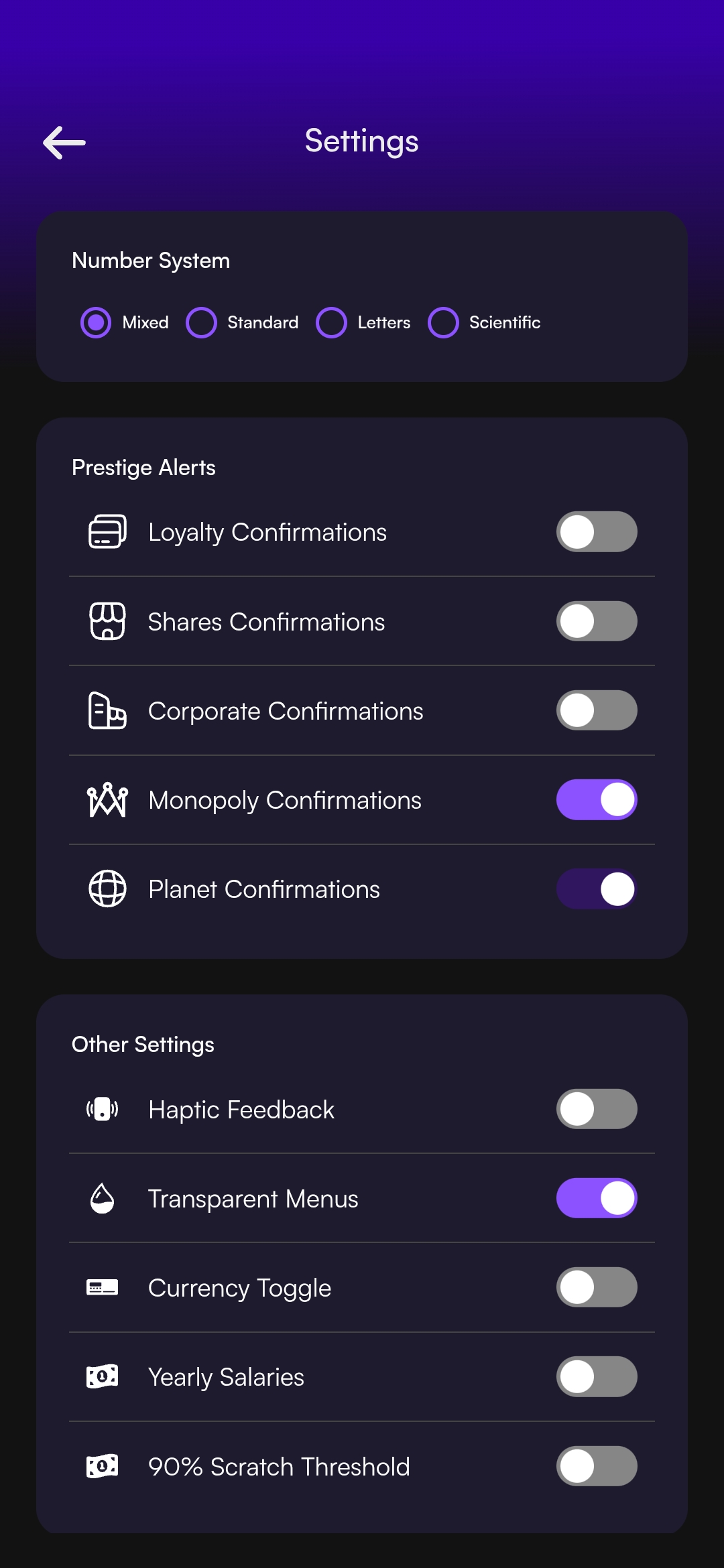The height and width of the screenshot is (1568, 724).
Task: Enable Yearly Salaries
Action: pos(597,1376)
